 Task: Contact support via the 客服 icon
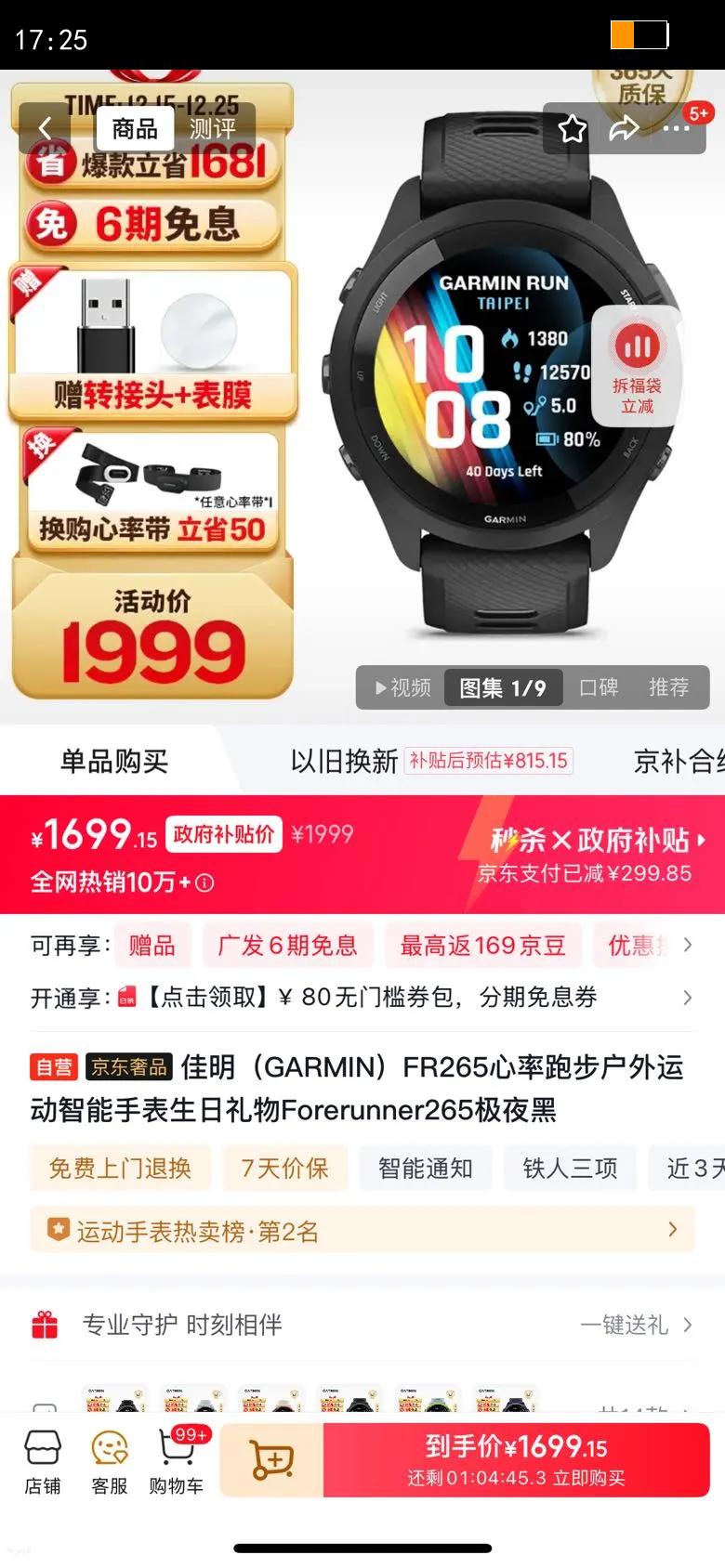[x=110, y=1458]
